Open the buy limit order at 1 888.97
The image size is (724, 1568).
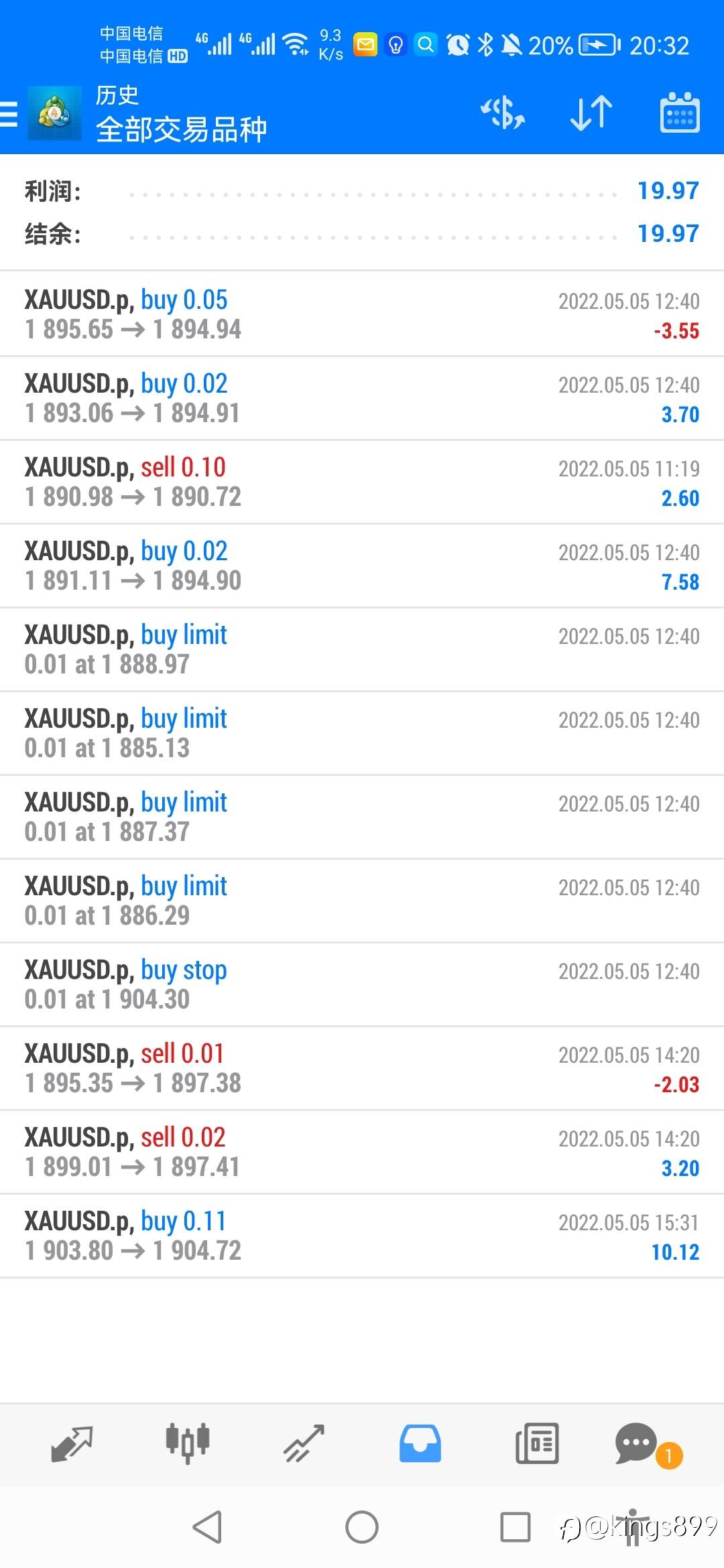tap(362, 649)
